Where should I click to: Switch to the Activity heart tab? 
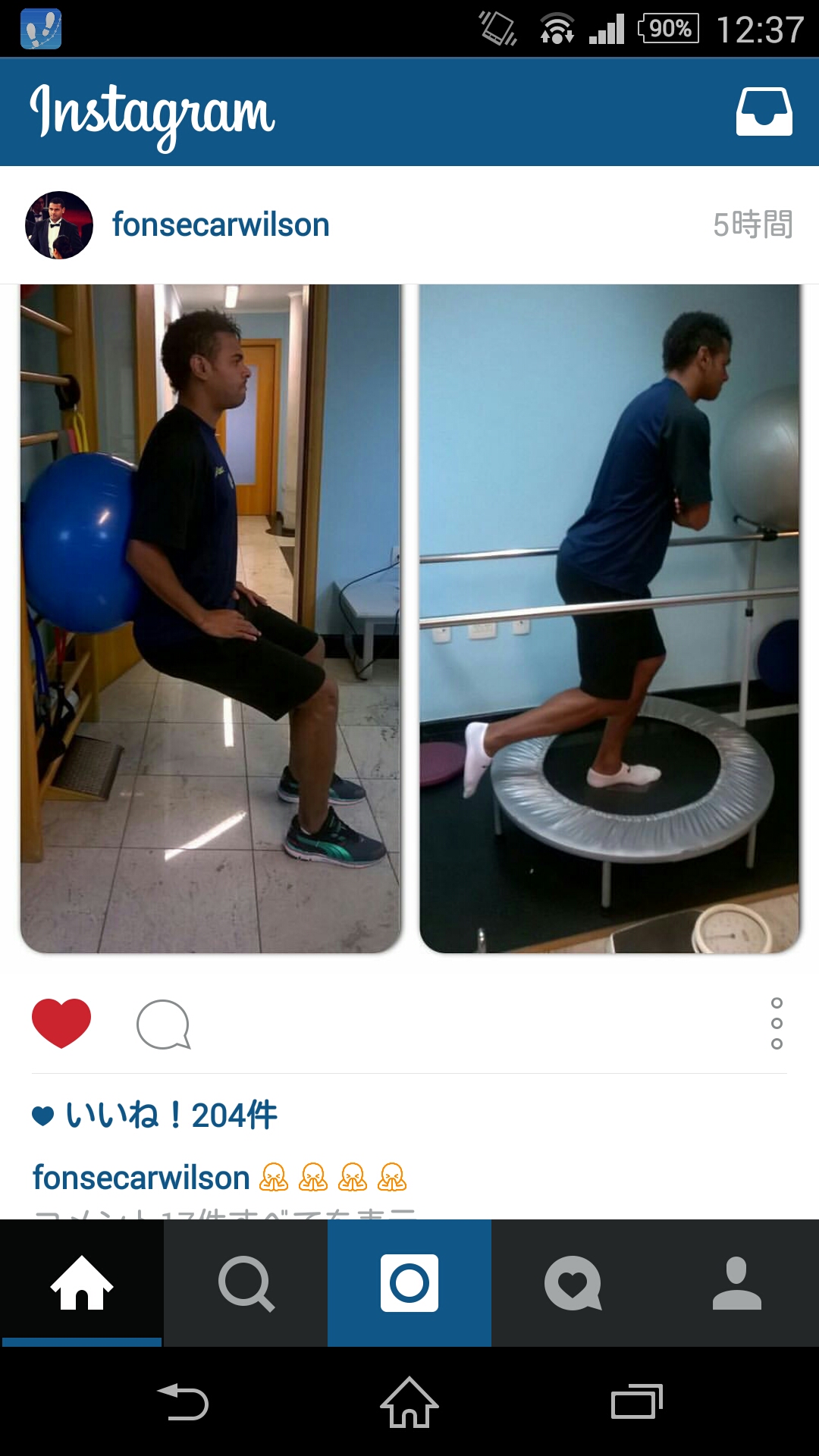pos(573,1283)
